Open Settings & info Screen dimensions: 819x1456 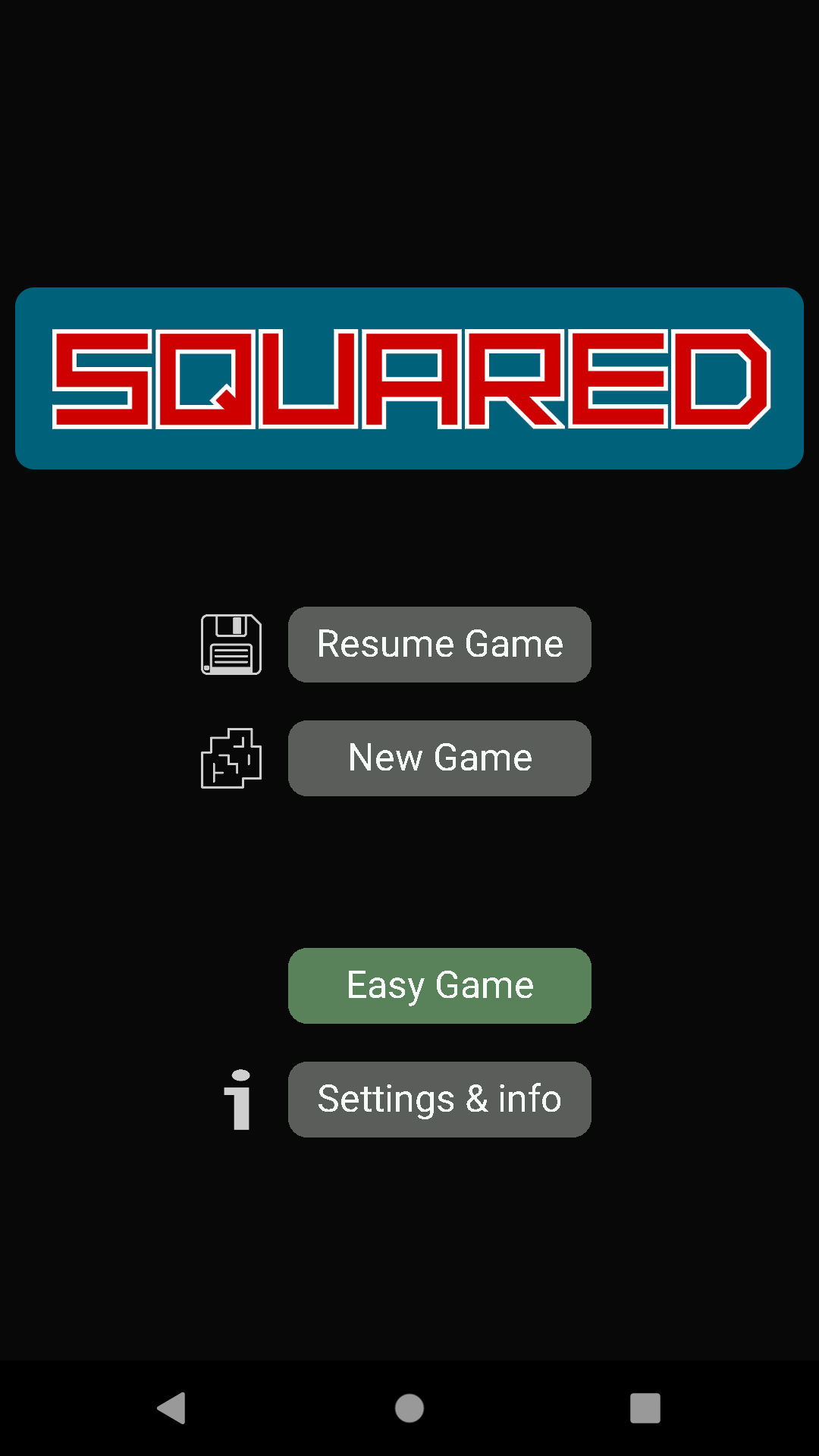click(x=439, y=1100)
